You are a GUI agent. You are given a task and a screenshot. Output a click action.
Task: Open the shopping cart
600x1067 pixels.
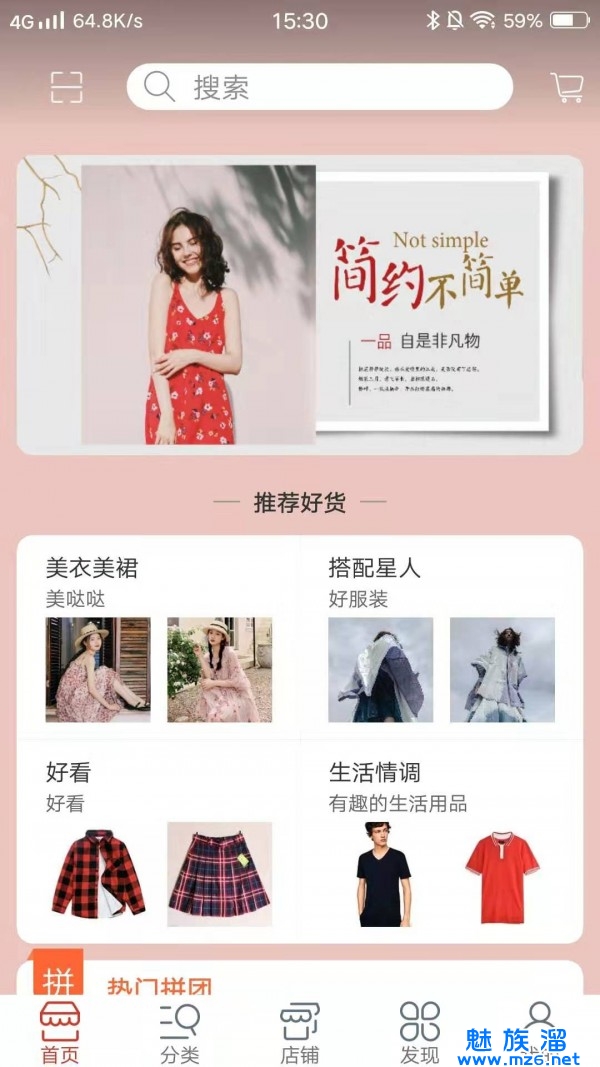click(x=566, y=88)
